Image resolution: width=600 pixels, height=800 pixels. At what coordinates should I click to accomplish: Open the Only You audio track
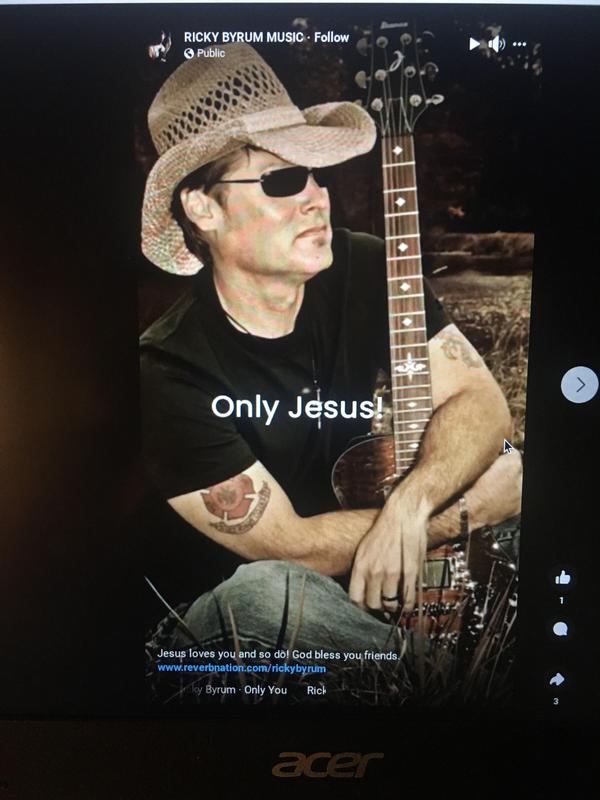point(265,690)
